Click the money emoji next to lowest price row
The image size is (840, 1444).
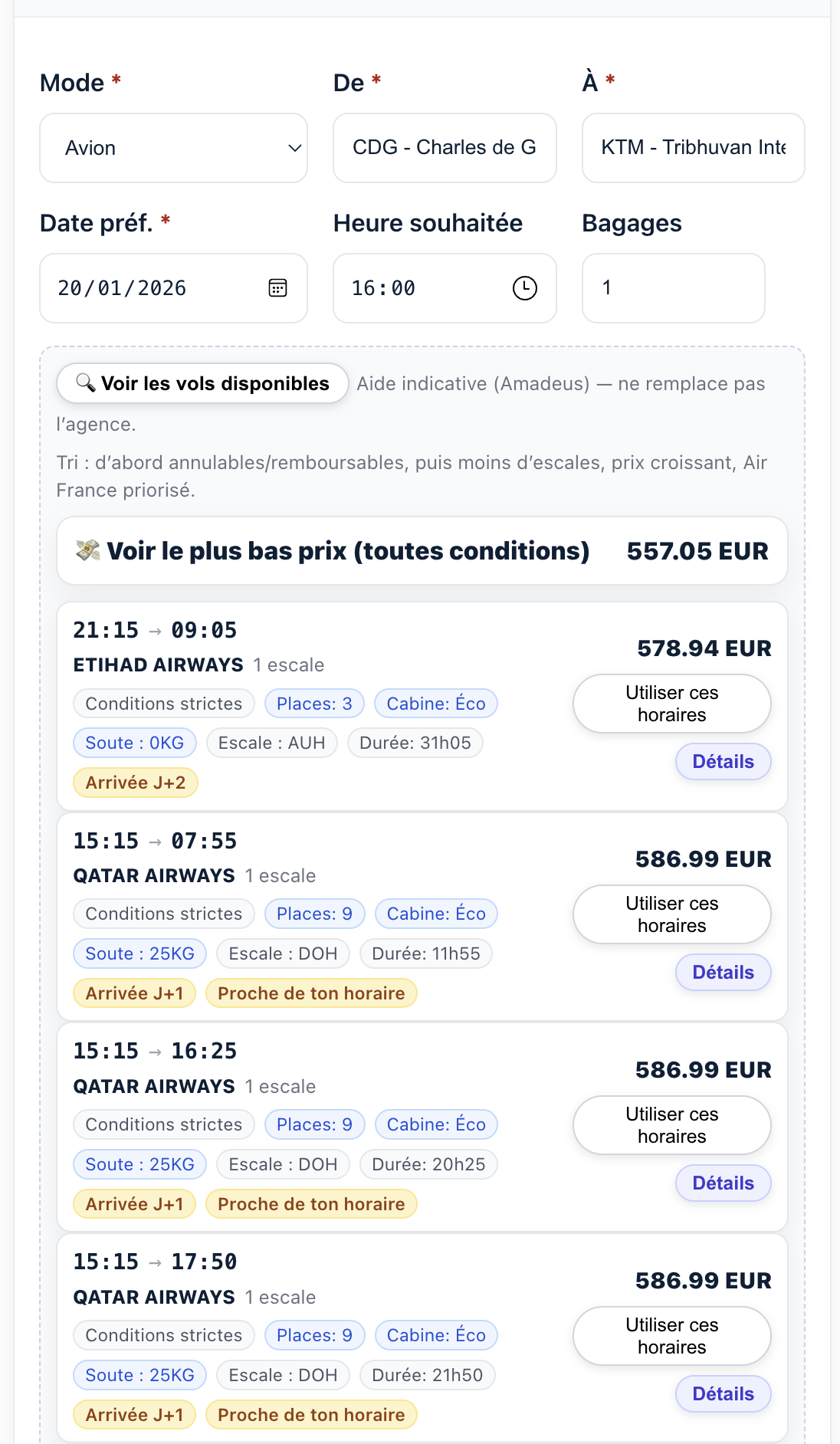[90, 550]
